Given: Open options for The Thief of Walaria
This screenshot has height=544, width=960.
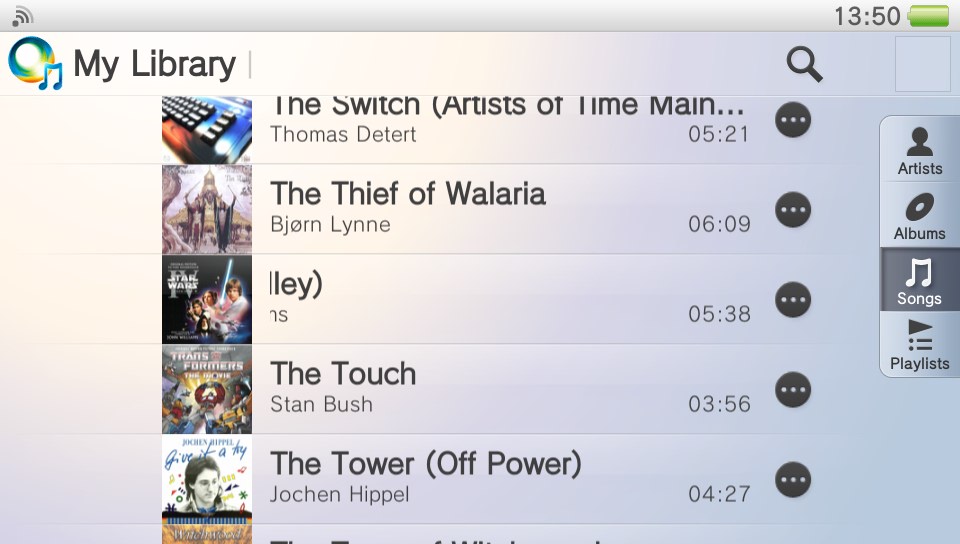Looking at the screenshot, I should coord(793,210).
